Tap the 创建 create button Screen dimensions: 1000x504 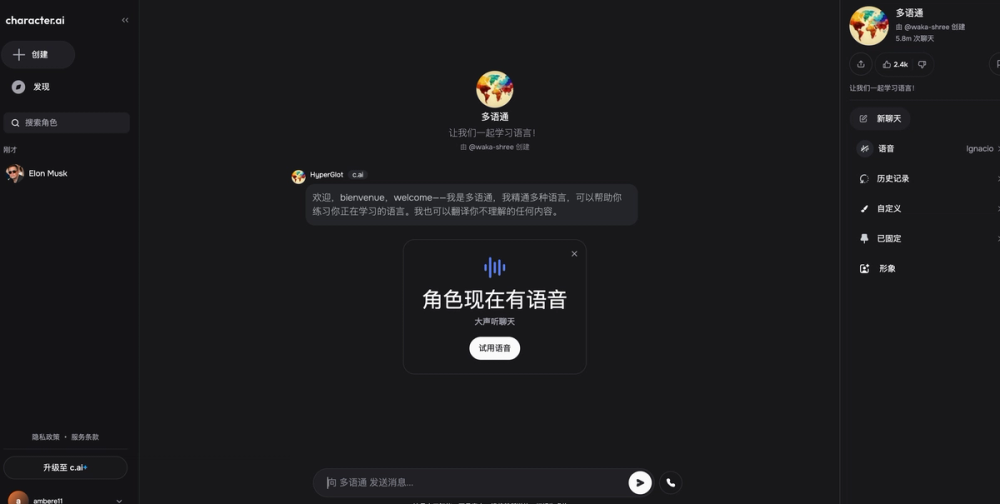[x=38, y=55]
